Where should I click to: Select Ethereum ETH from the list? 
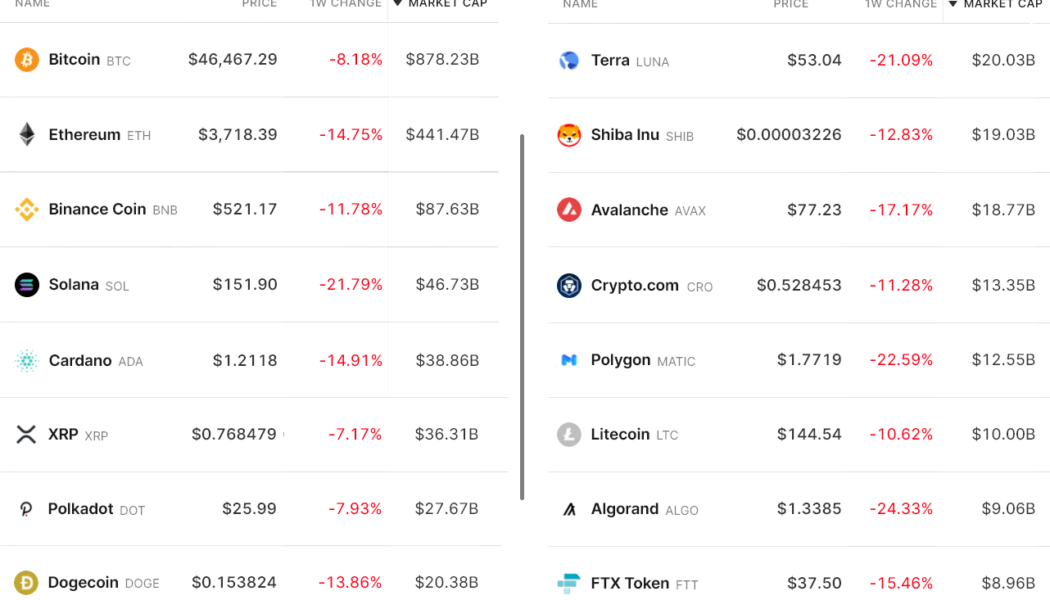(84, 135)
